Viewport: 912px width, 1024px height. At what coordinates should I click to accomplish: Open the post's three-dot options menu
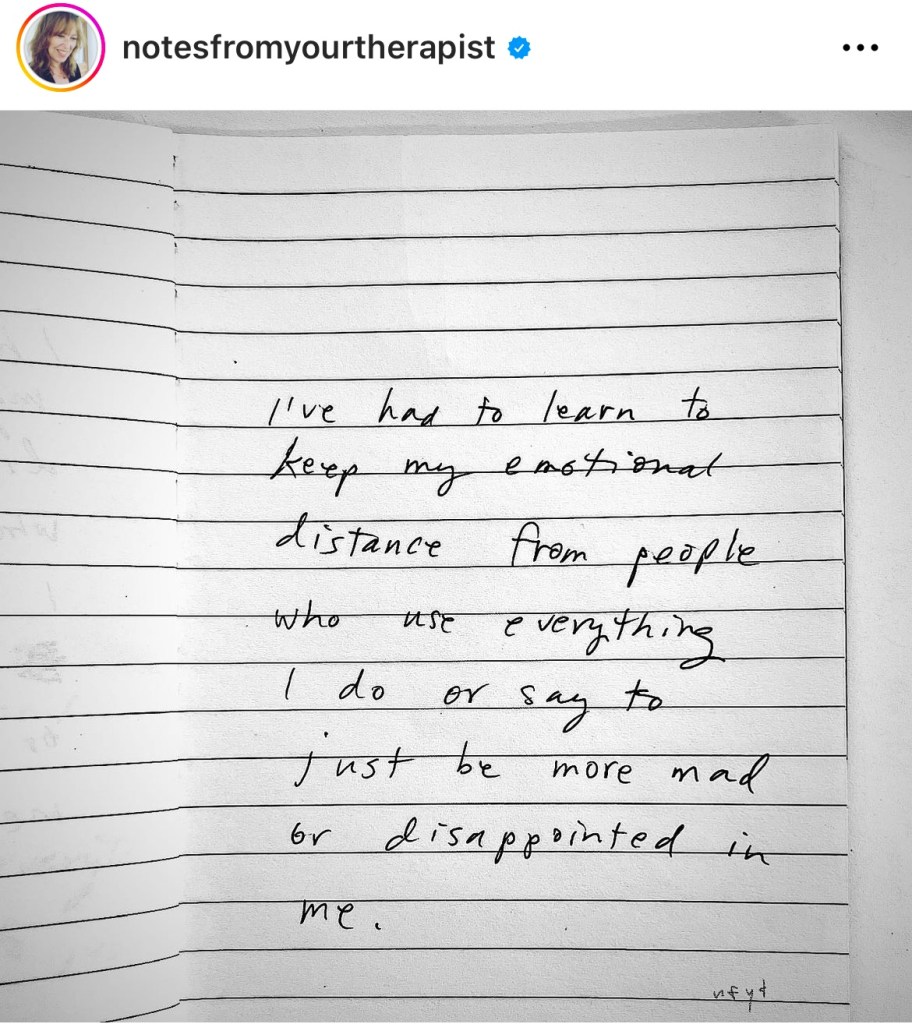pos(859,48)
